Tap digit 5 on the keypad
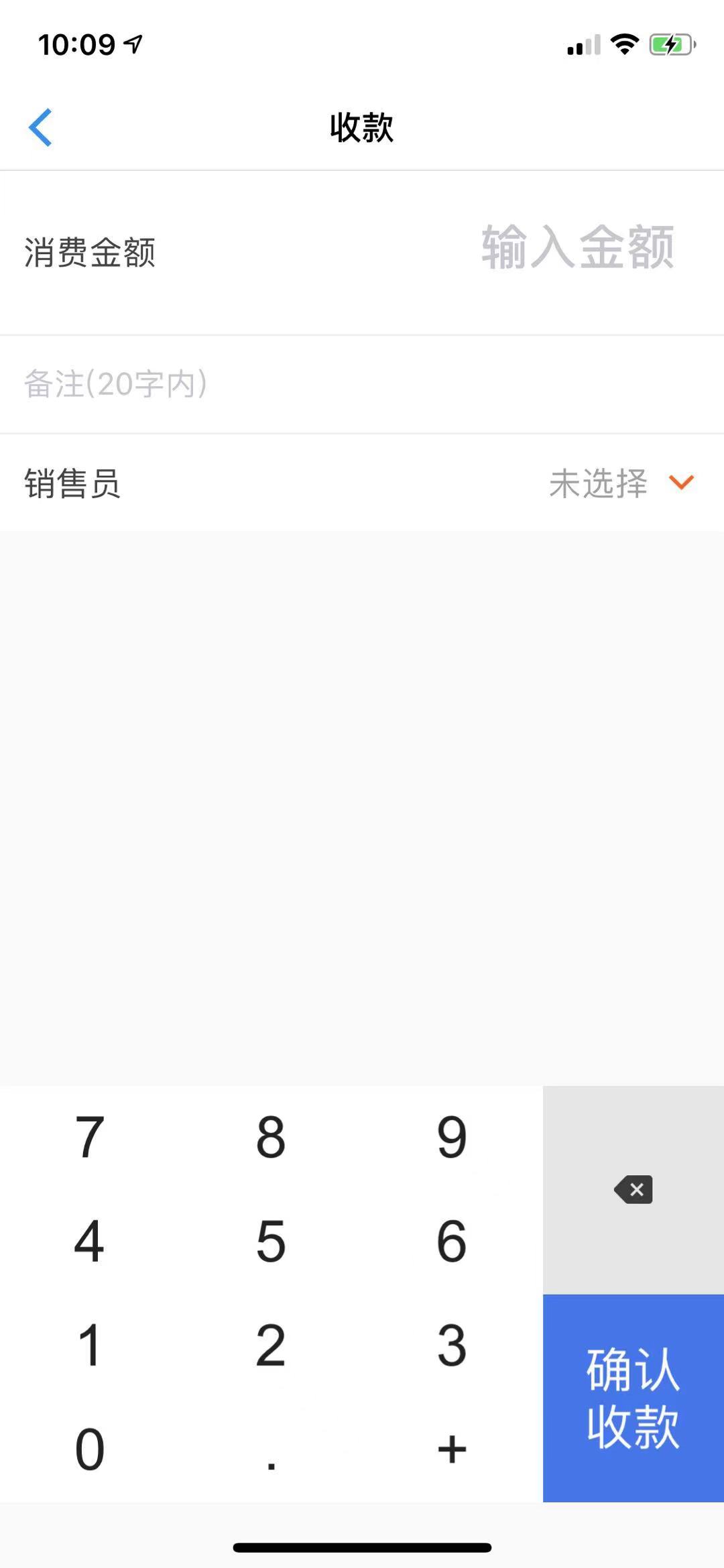 pos(271,1242)
